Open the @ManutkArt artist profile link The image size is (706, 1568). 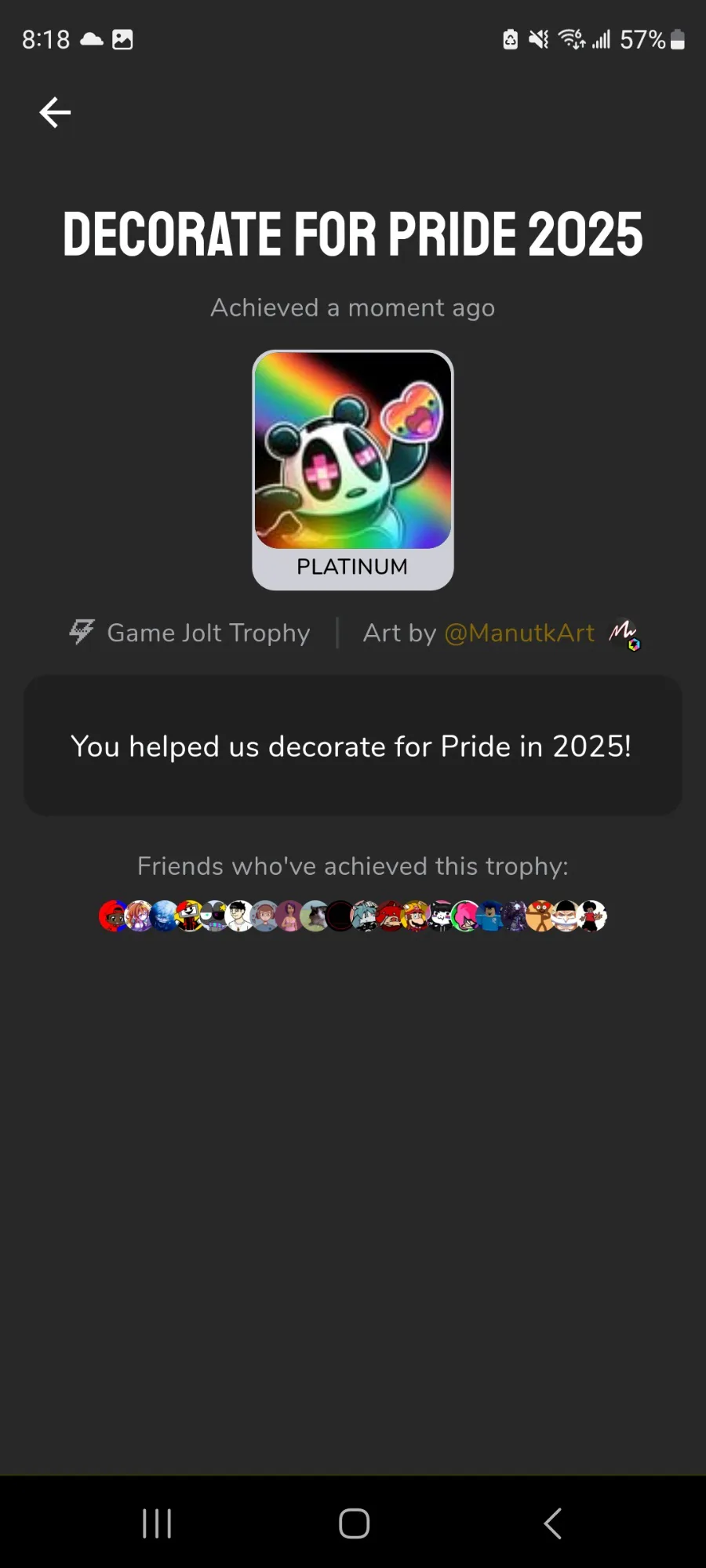click(519, 633)
